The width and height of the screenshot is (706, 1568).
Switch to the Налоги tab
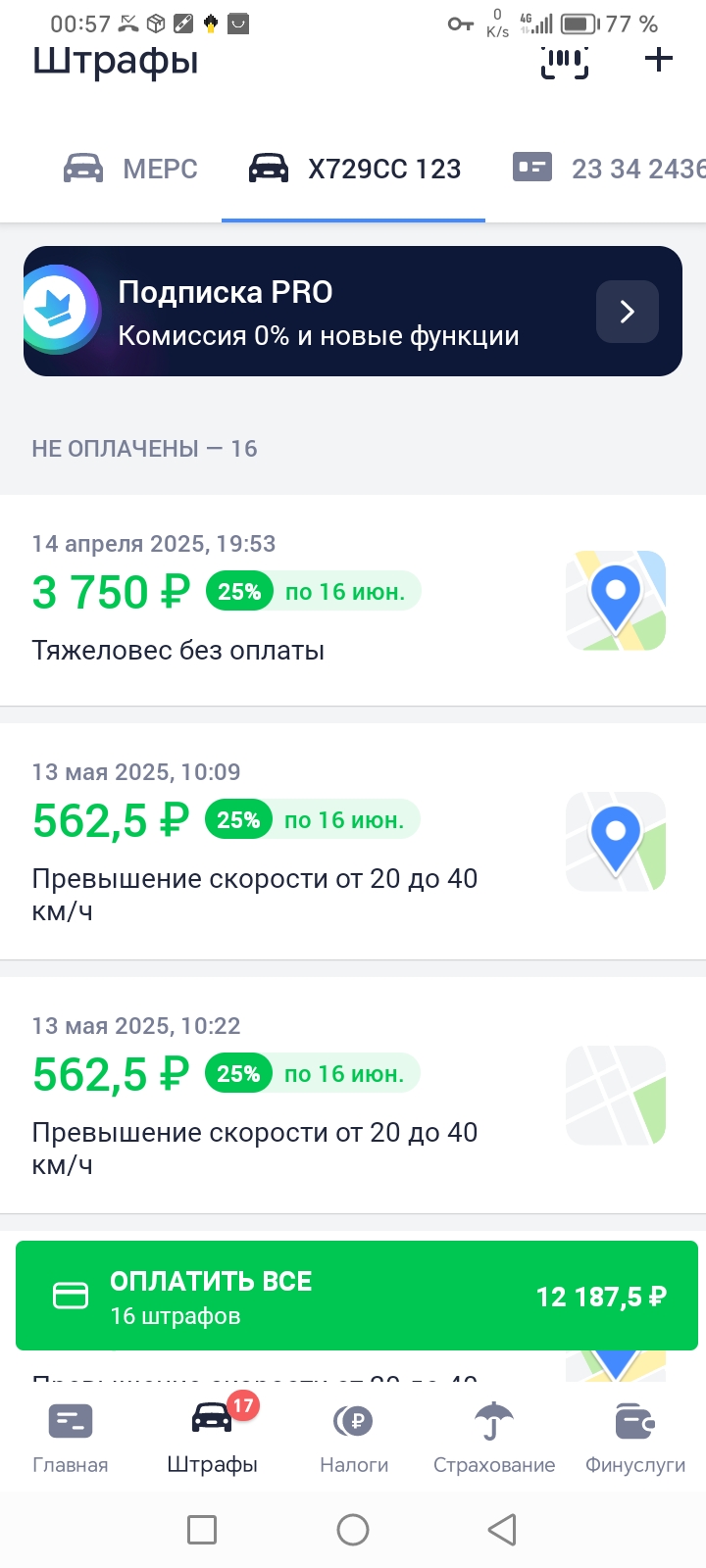click(x=354, y=1438)
